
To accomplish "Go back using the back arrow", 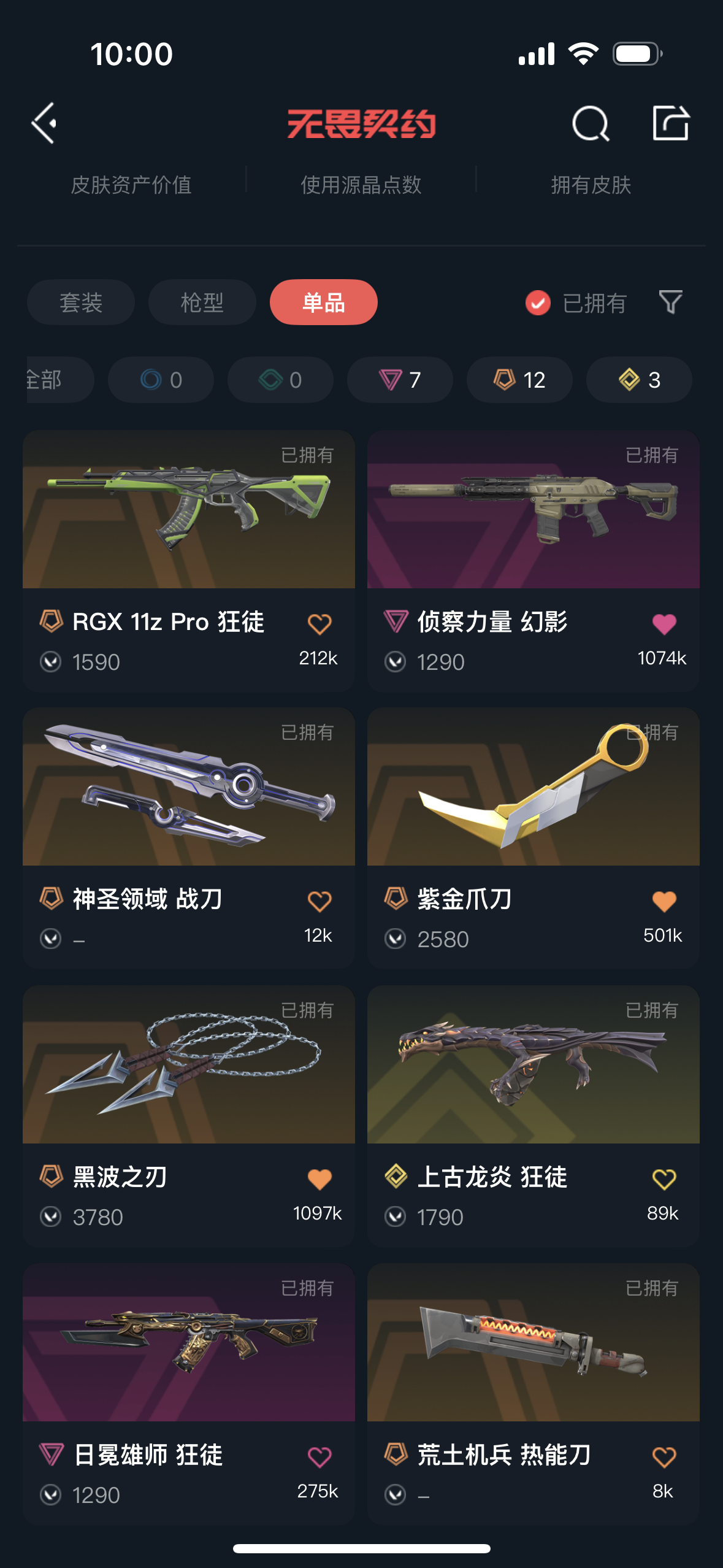I will pos(44,123).
